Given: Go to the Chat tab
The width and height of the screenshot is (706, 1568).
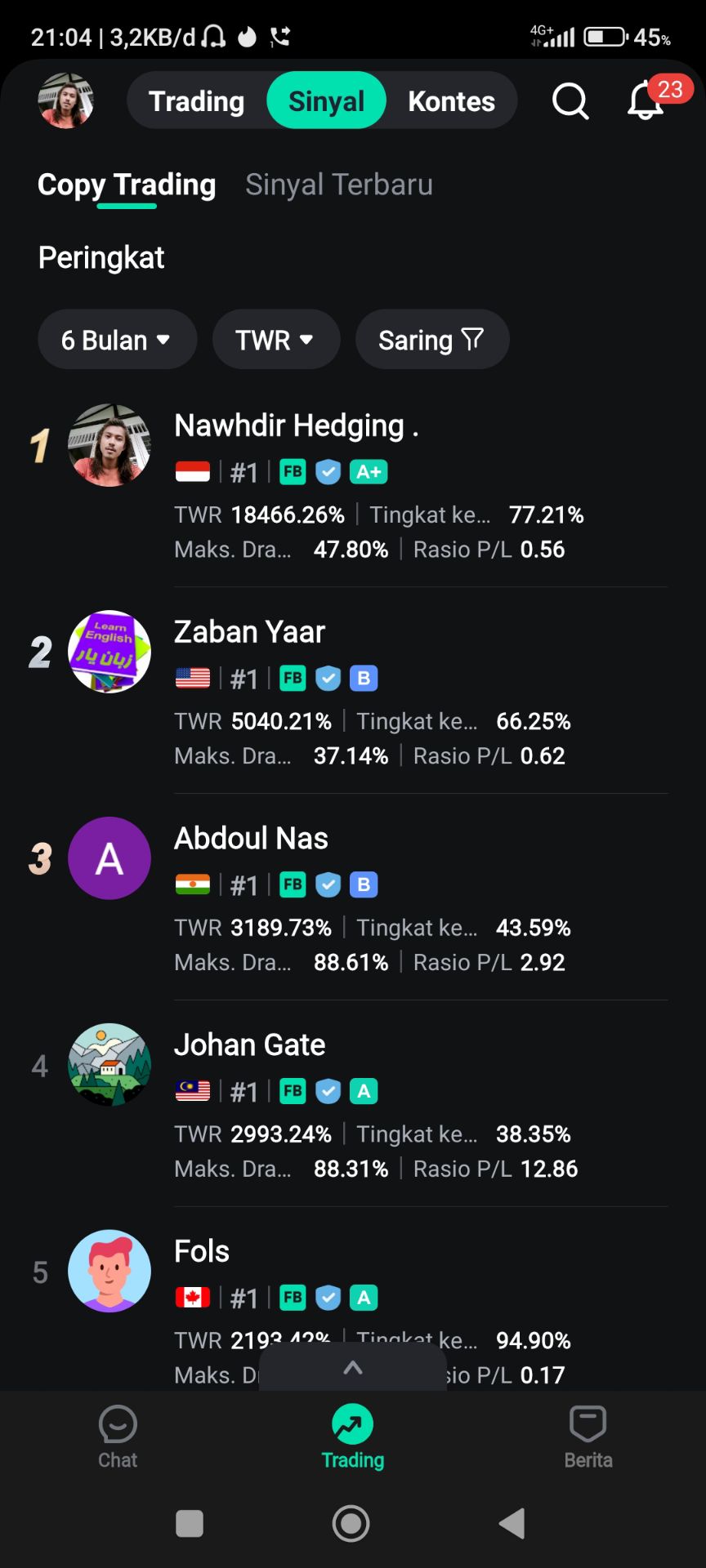Looking at the screenshot, I should (x=118, y=1437).
